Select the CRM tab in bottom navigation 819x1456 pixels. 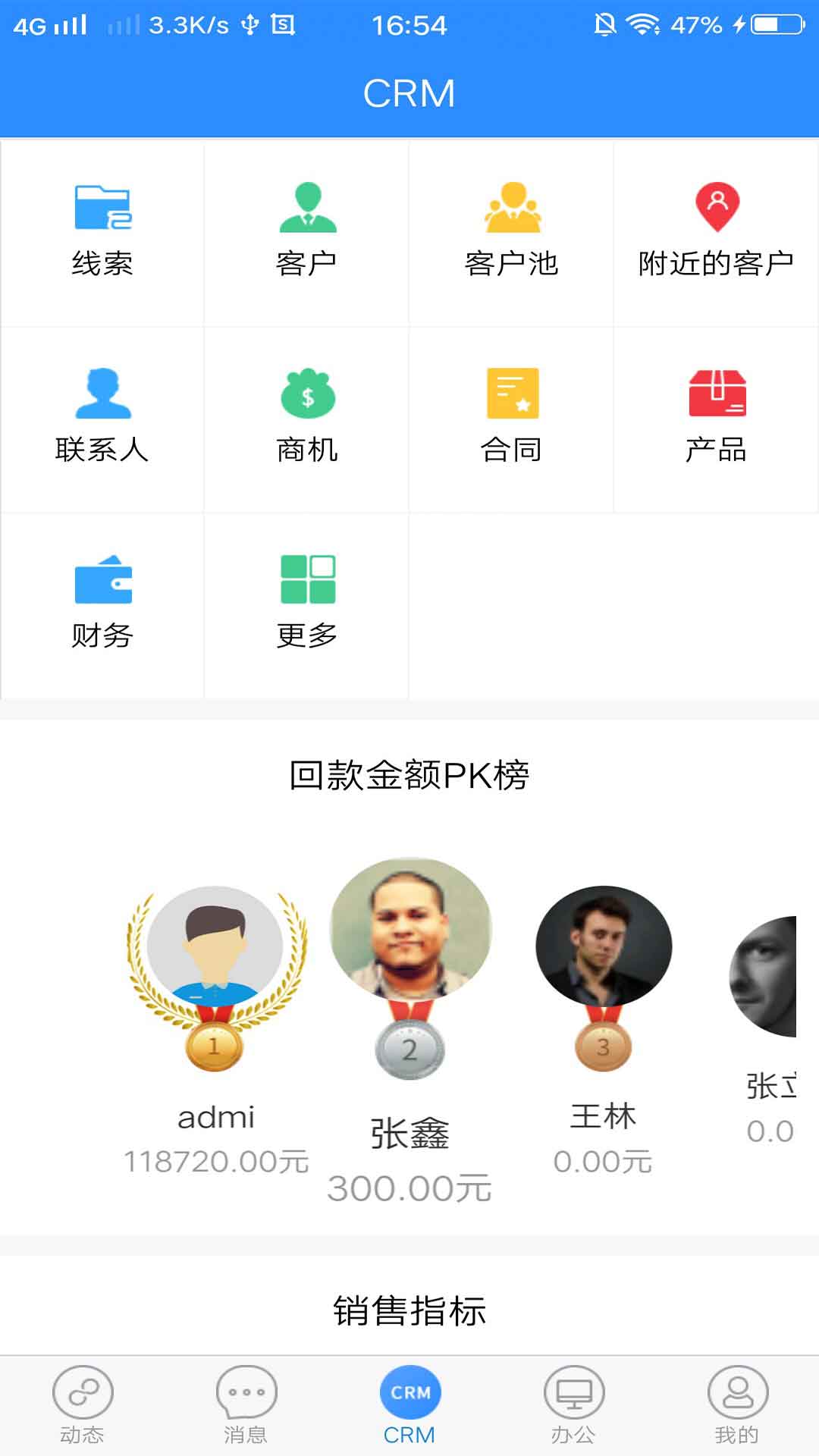click(x=409, y=1404)
